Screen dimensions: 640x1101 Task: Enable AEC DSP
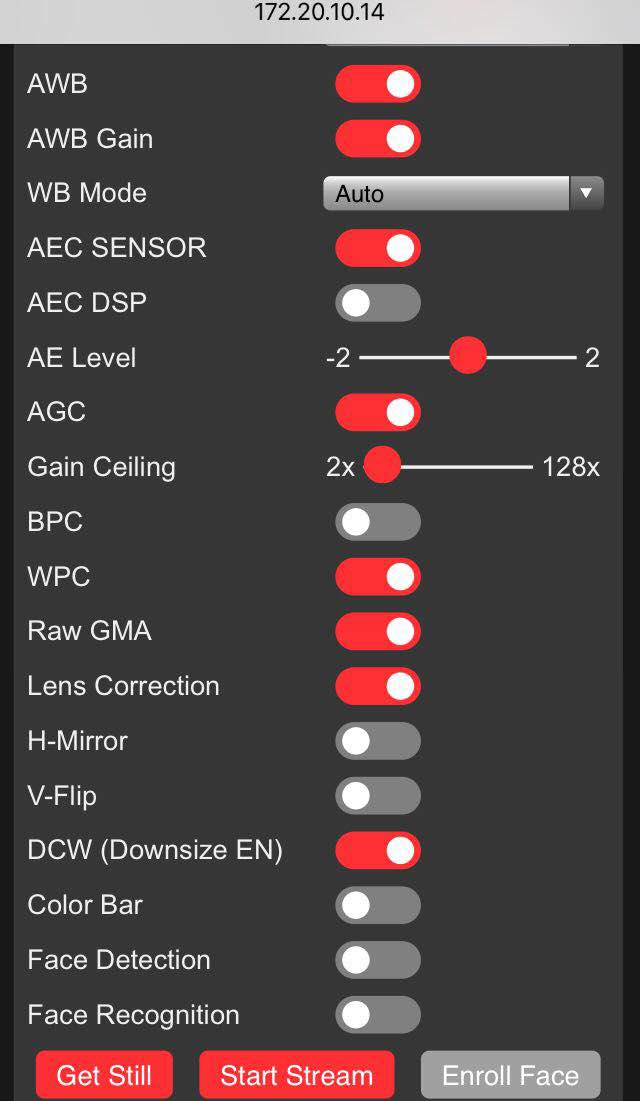pyautogui.click(x=378, y=303)
